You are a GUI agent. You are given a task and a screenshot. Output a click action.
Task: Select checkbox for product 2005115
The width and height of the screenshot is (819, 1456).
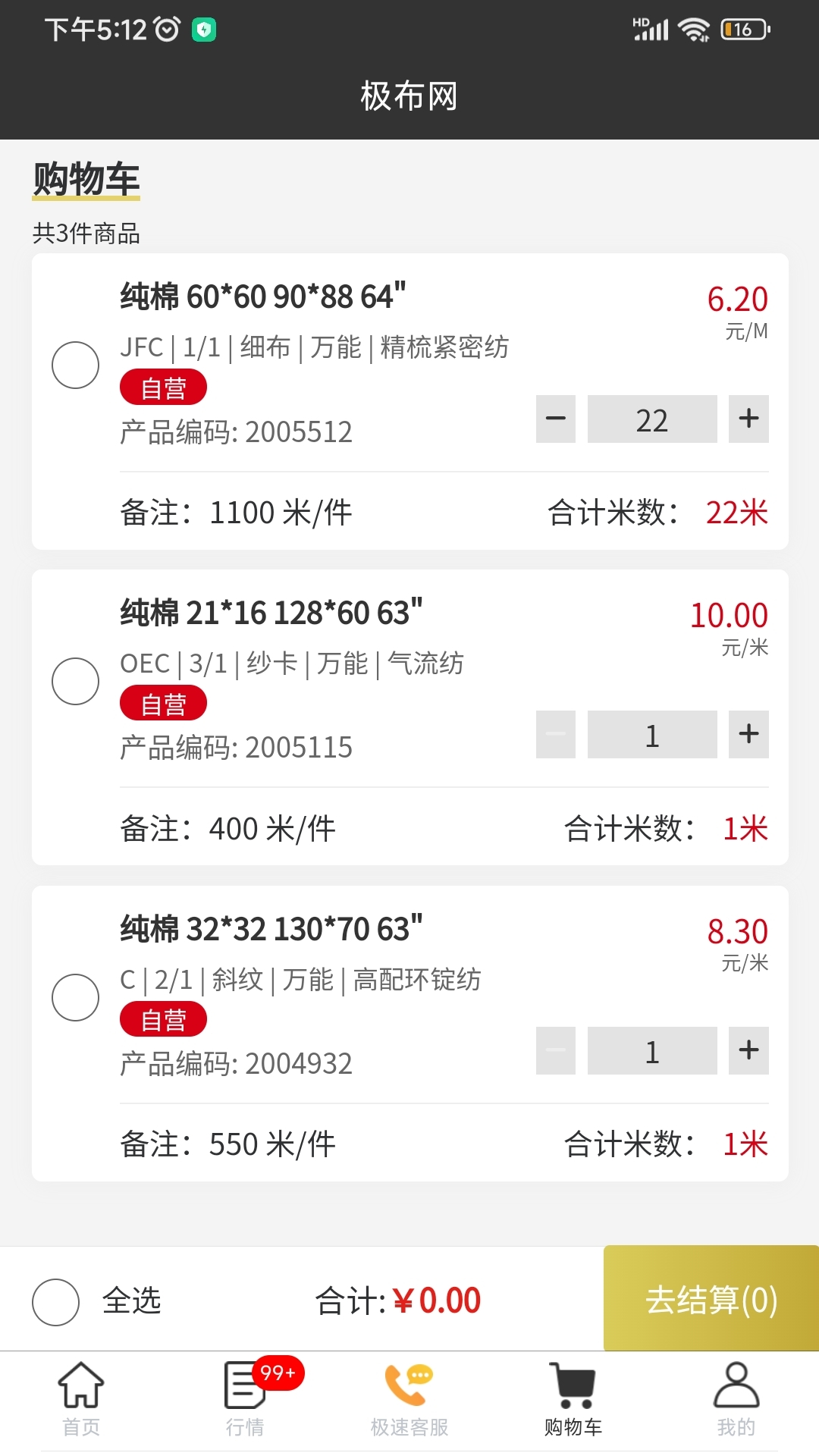[75, 681]
